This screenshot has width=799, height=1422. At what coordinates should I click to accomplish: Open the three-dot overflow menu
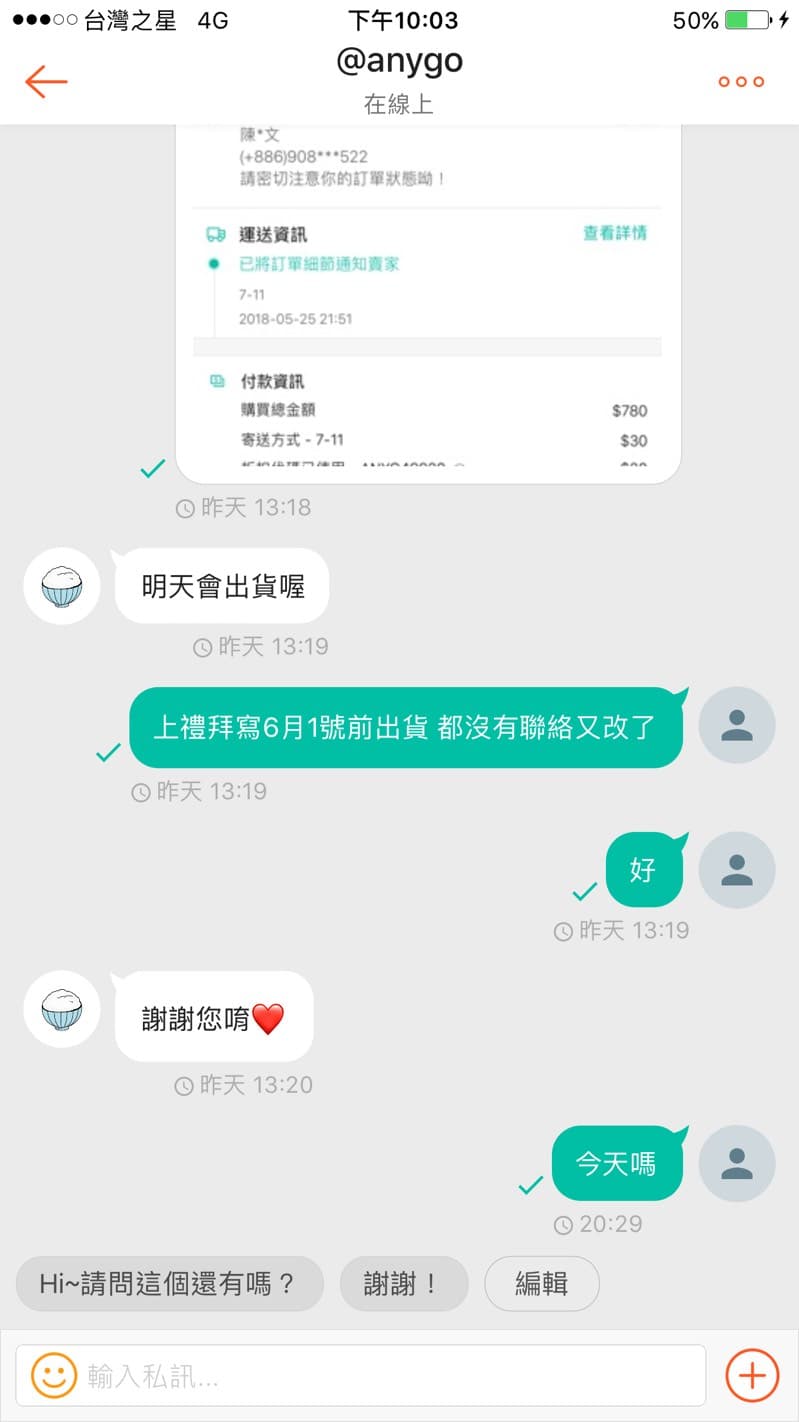tap(741, 82)
